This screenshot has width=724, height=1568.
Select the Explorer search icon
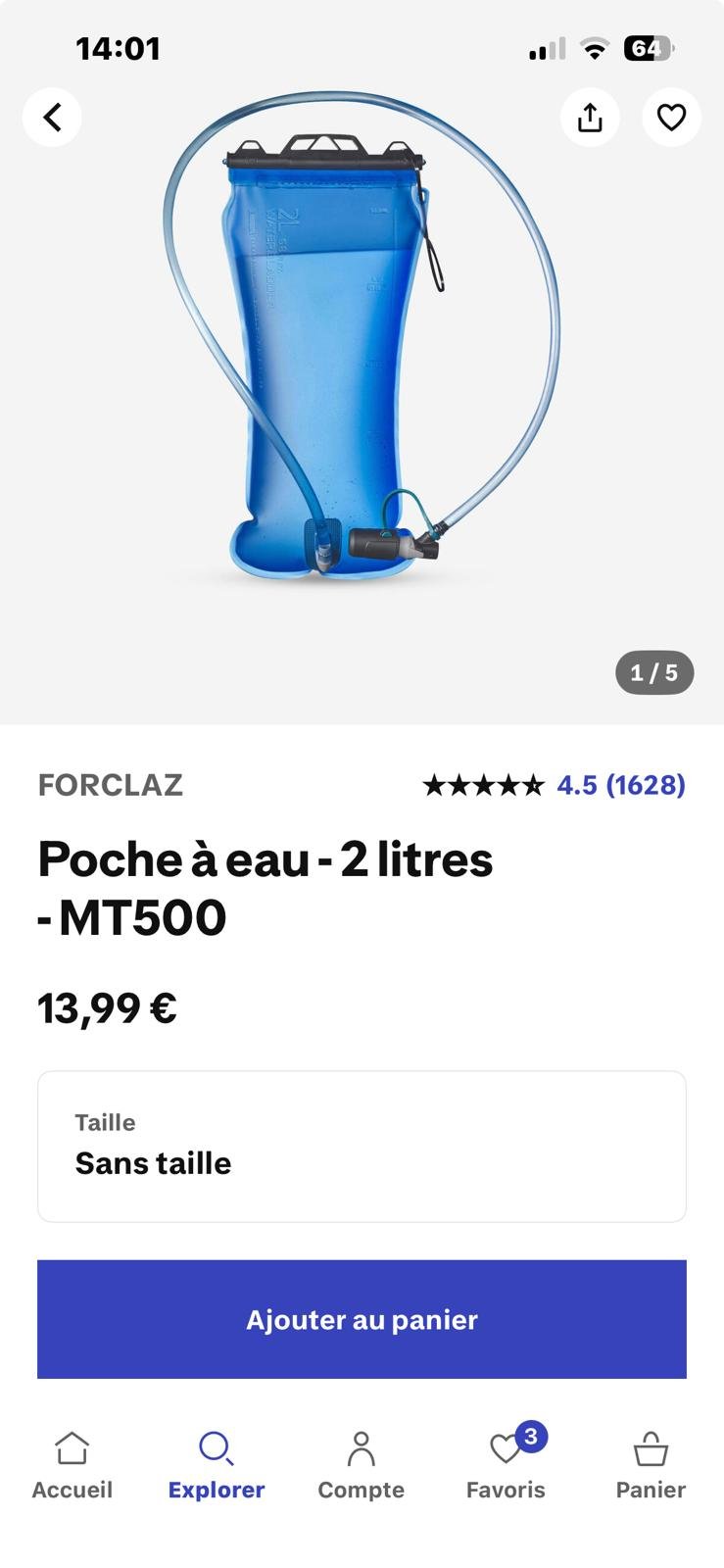pyautogui.click(x=216, y=1448)
